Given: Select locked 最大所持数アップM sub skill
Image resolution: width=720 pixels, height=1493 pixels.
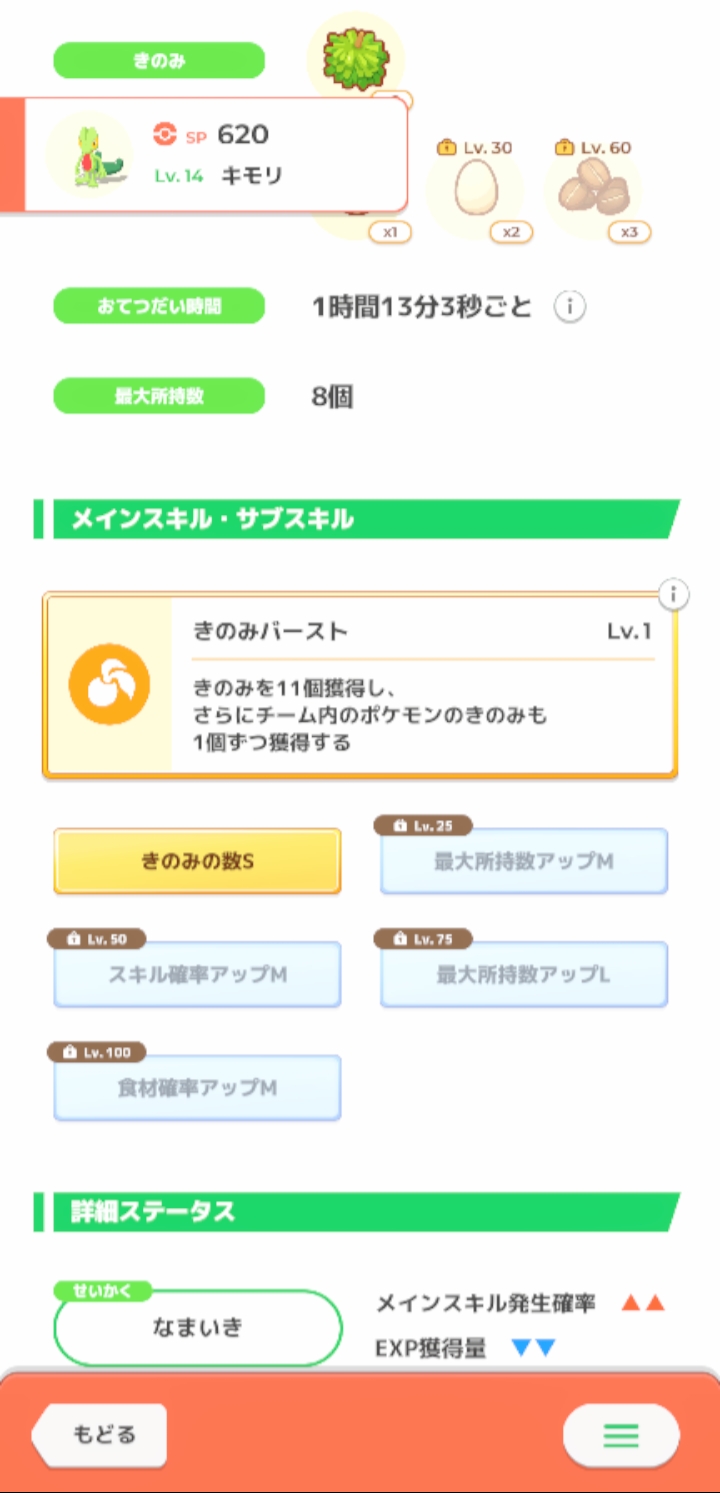Looking at the screenshot, I should pos(524,860).
